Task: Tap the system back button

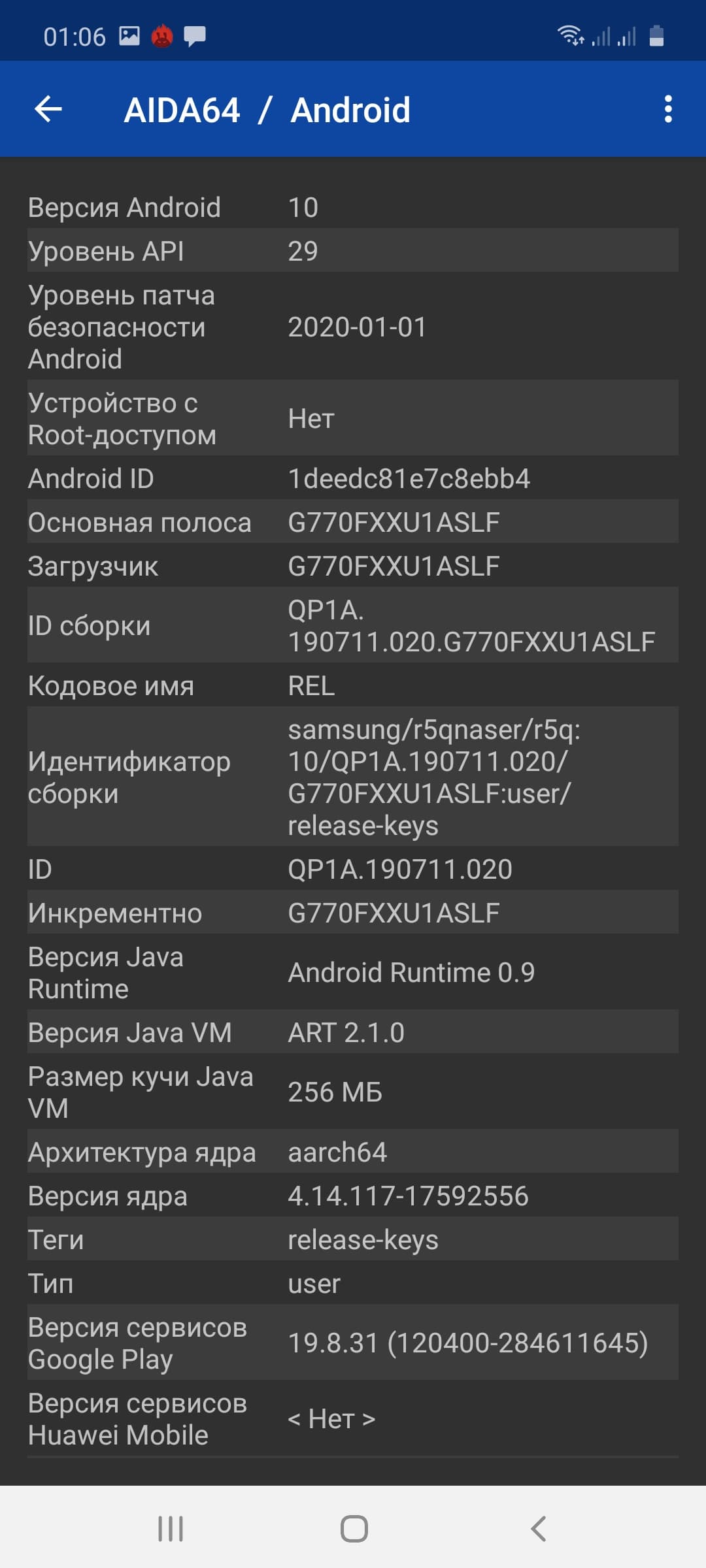Action: [538, 1528]
